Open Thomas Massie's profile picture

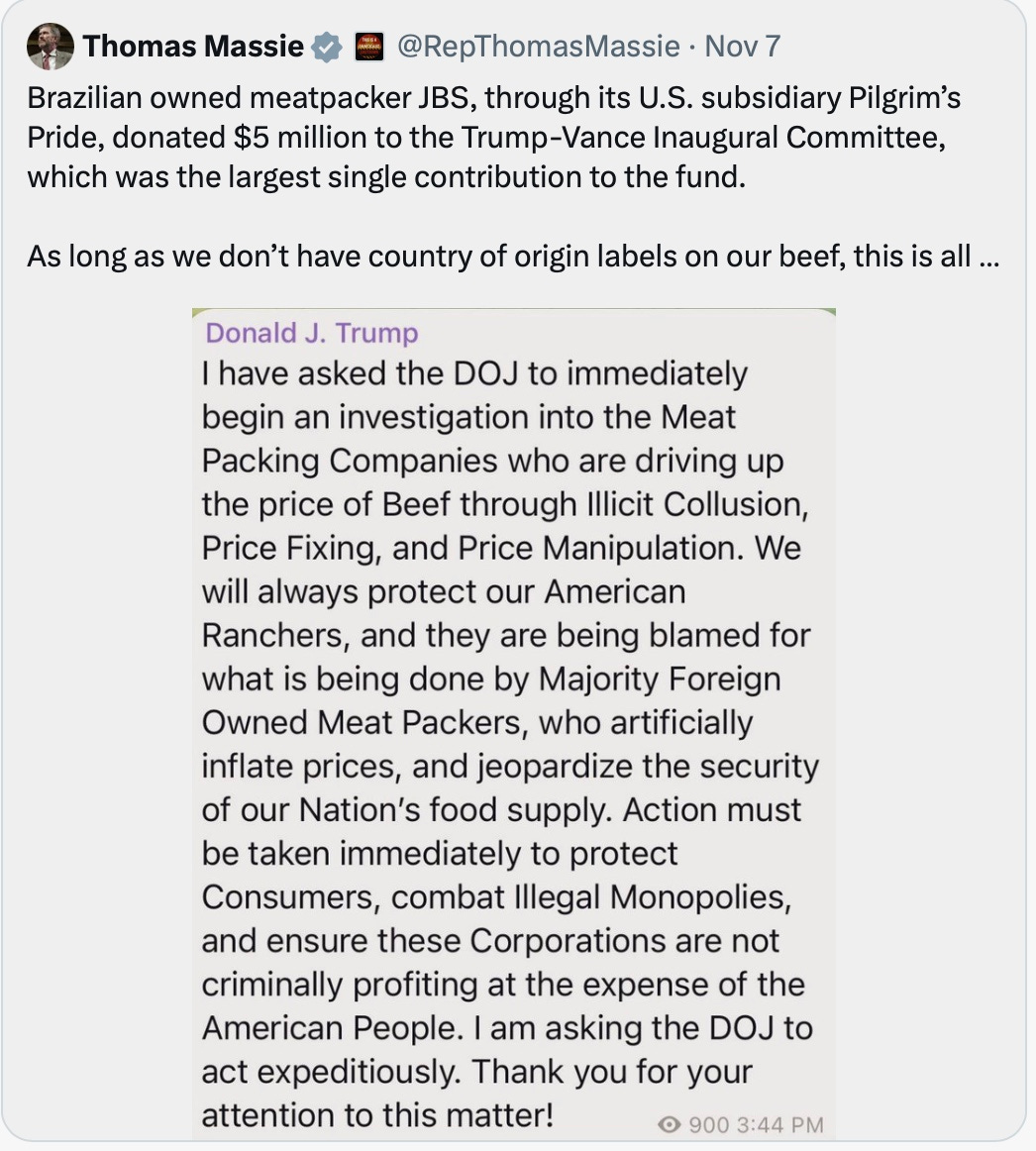(x=50, y=47)
